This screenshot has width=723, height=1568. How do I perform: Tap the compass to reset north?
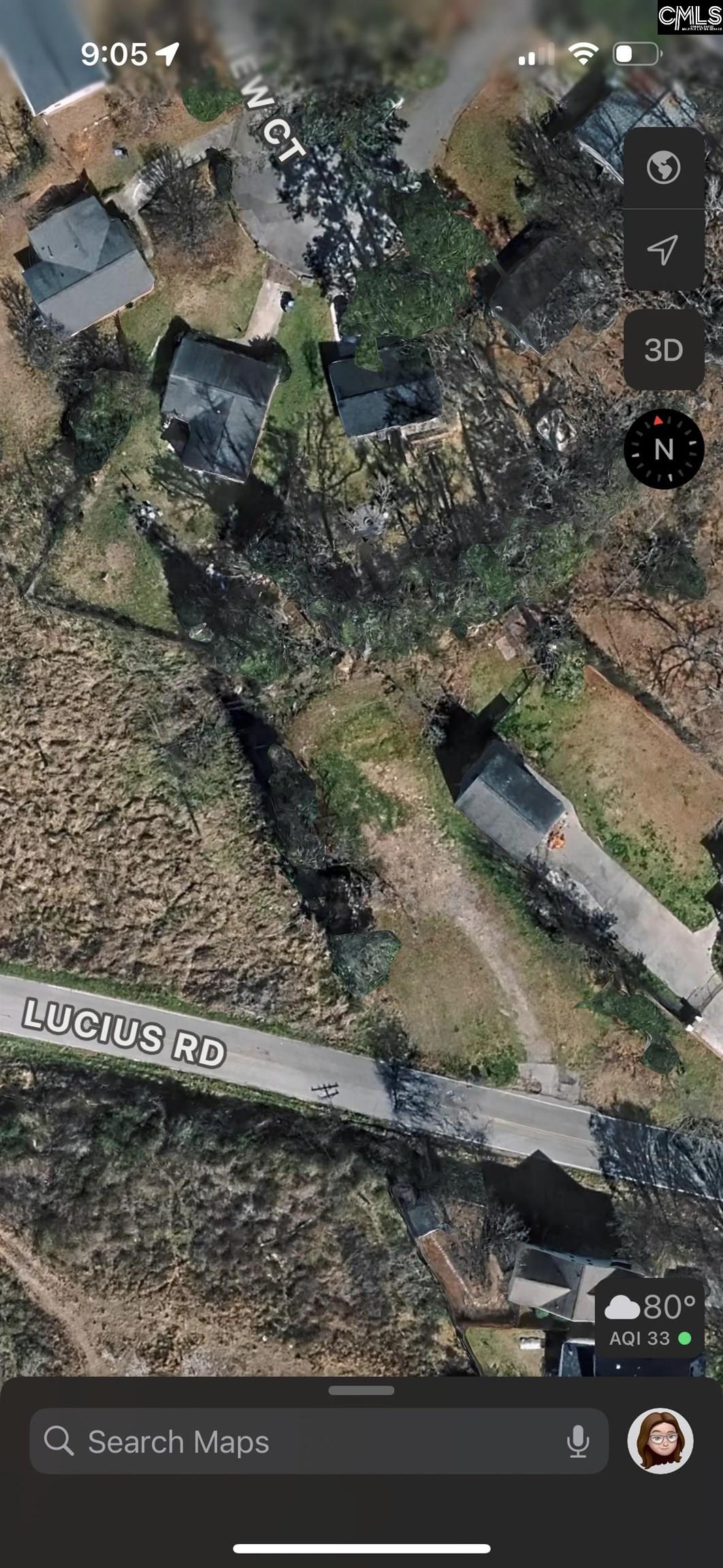pos(663,449)
